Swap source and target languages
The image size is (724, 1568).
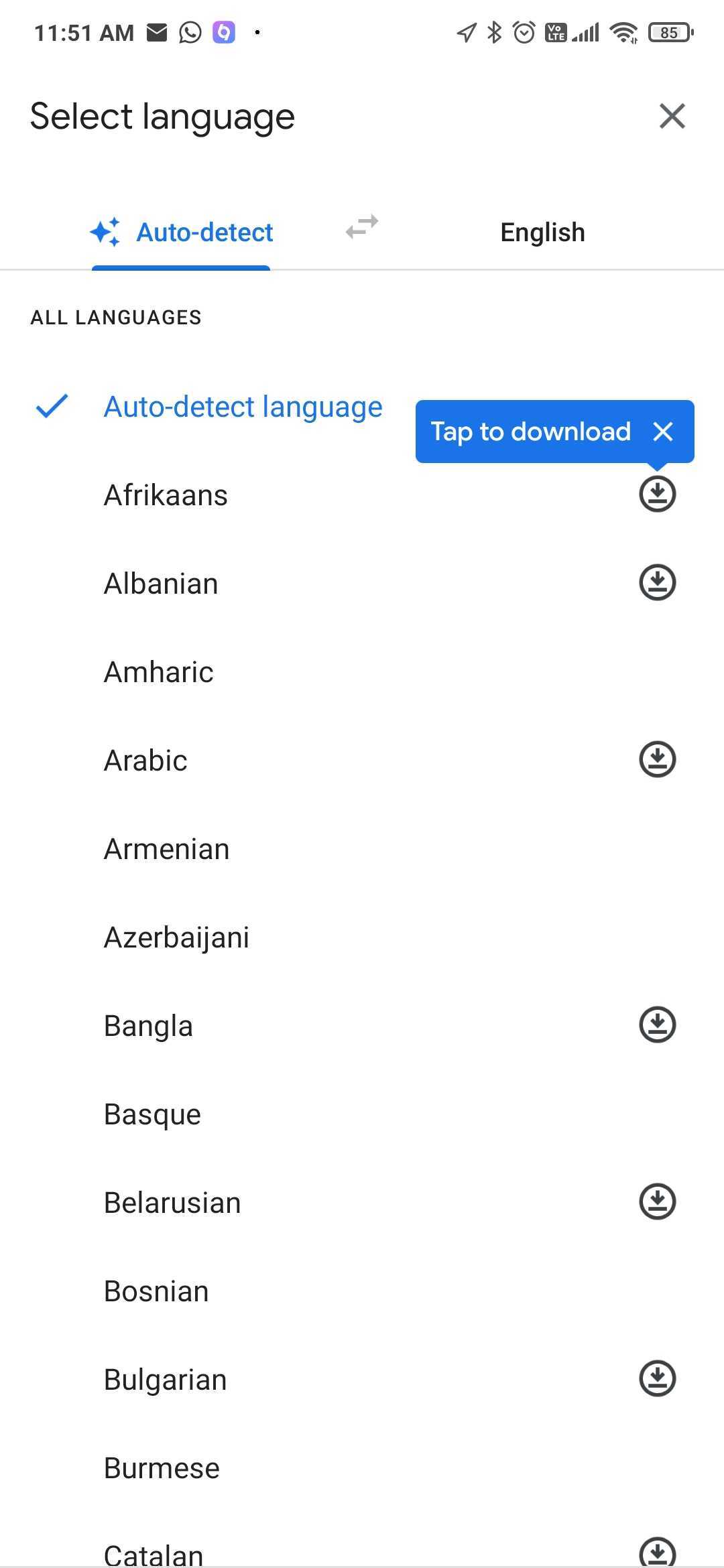tap(362, 227)
